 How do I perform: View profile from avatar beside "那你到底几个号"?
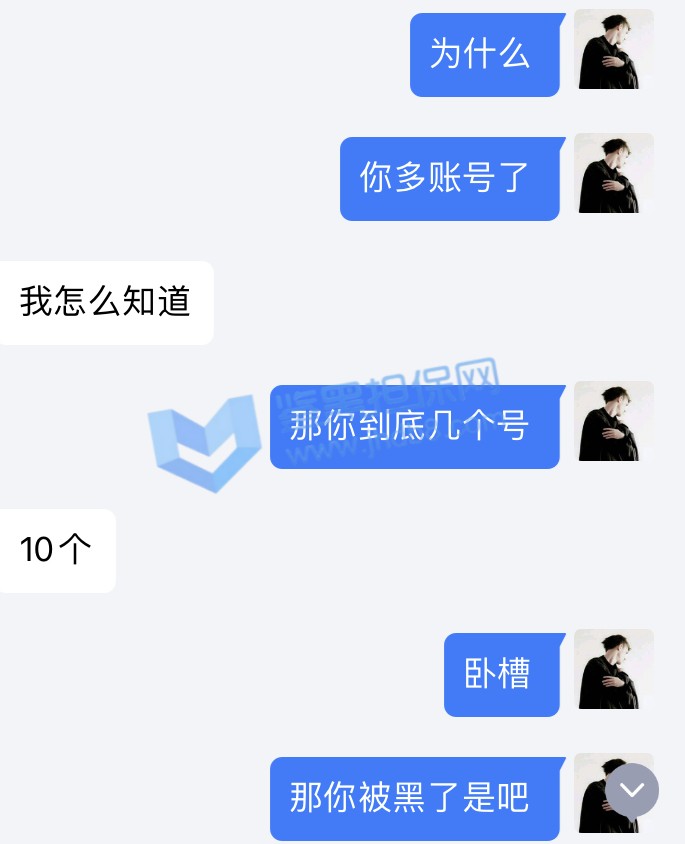click(614, 422)
